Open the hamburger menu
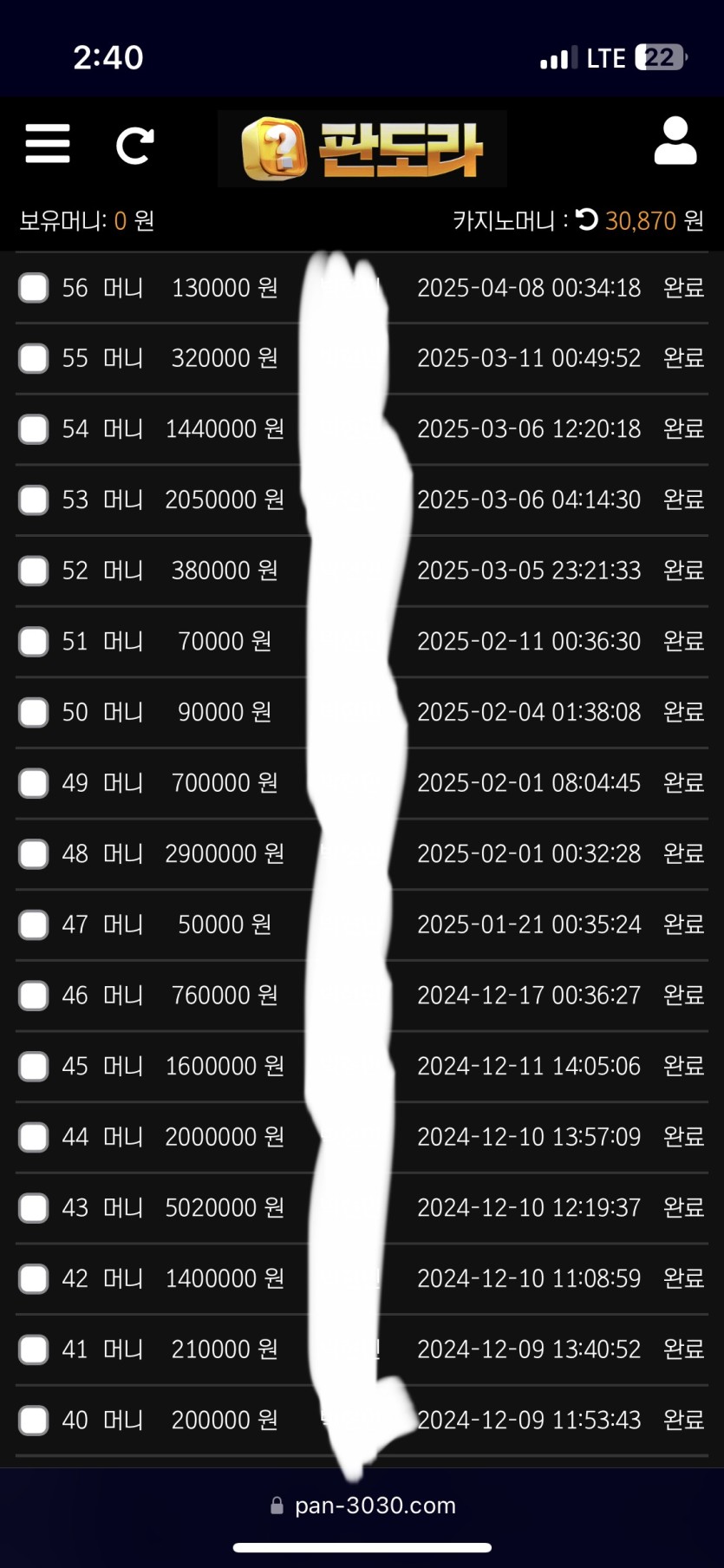Viewport: 724px width, 1568px height. 48,143
